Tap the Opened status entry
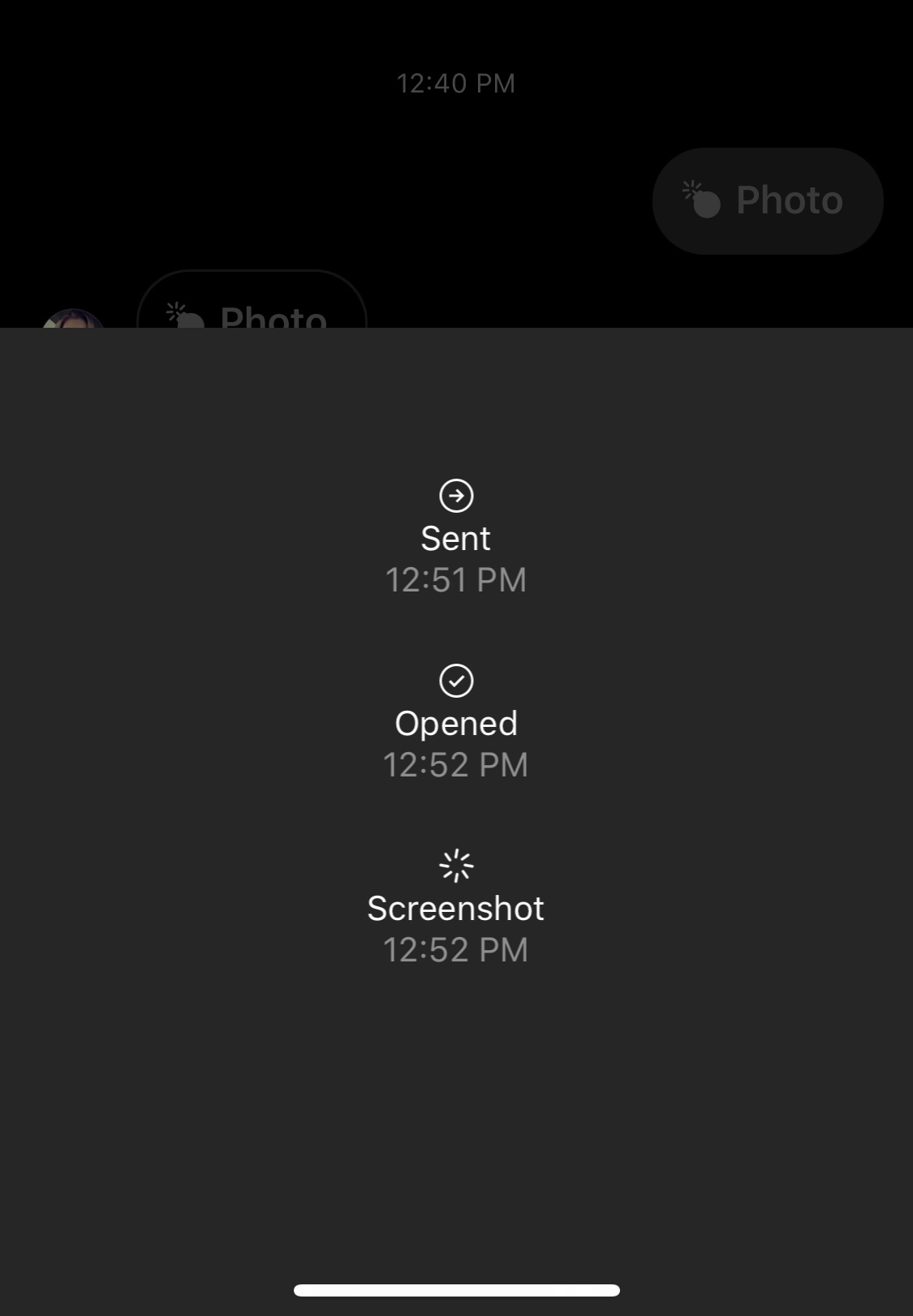This screenshot has height=1316, width=913. [456, 722]
